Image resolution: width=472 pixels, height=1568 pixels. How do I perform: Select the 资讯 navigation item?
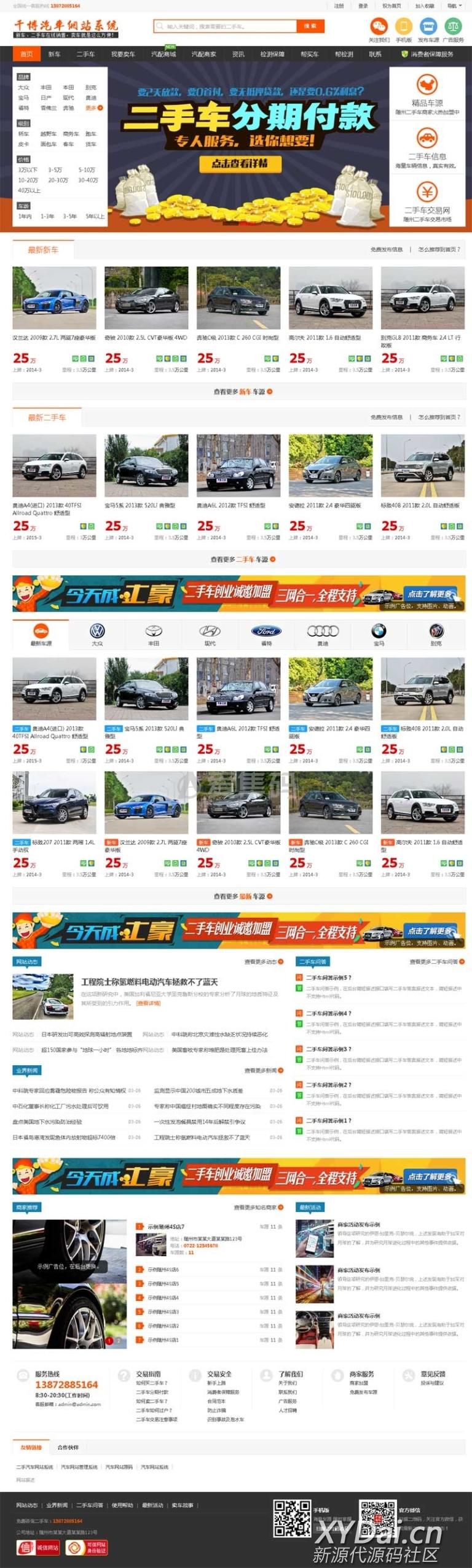[238, 54]
